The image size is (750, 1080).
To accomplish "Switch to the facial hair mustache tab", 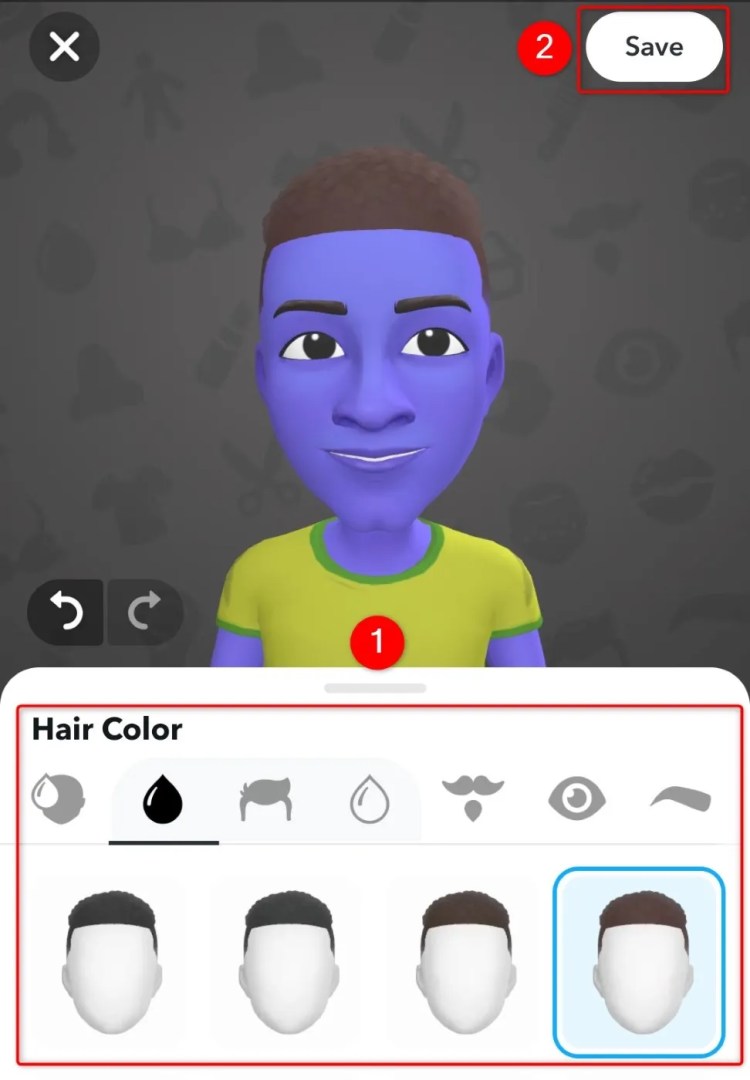I will click(472, 799).
